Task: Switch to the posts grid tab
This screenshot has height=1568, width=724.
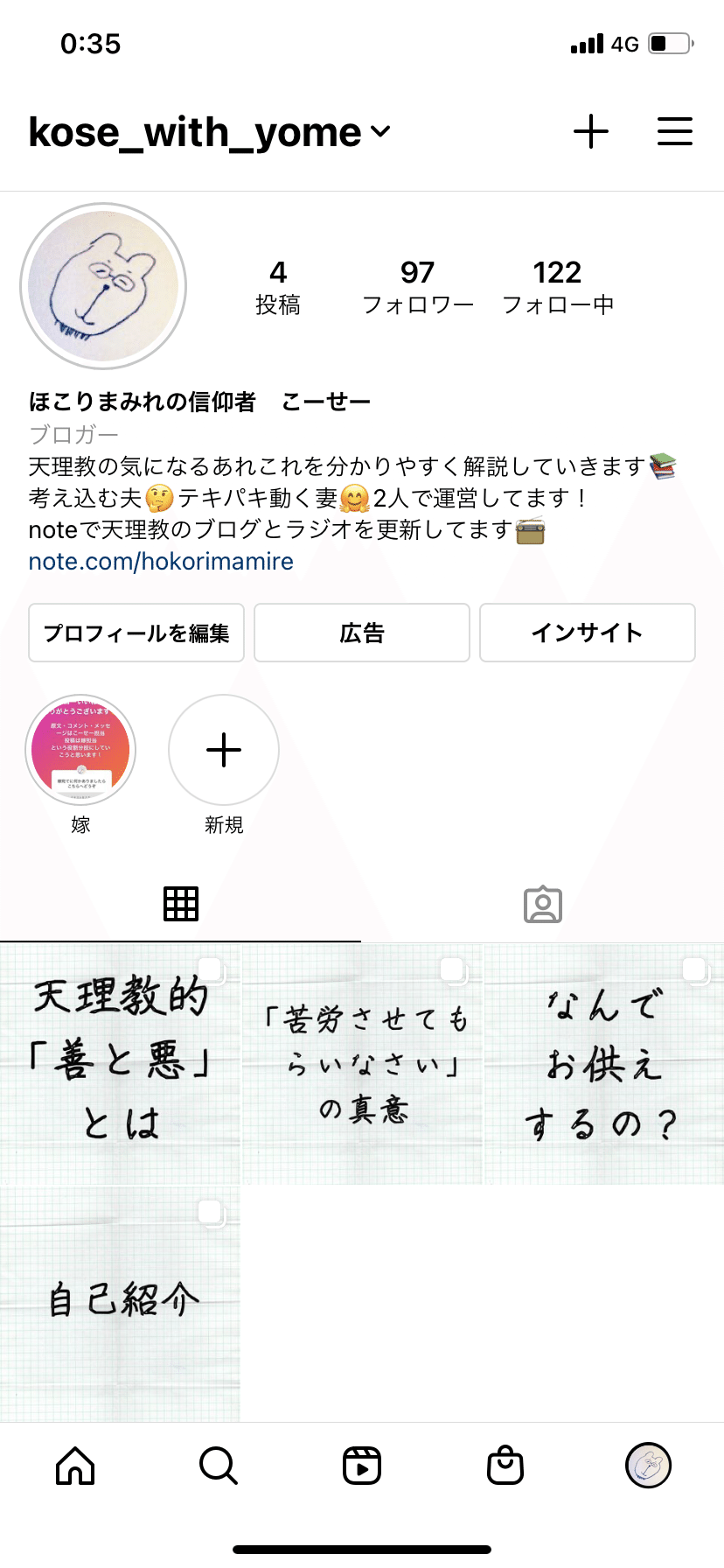Action: [180, 903]
